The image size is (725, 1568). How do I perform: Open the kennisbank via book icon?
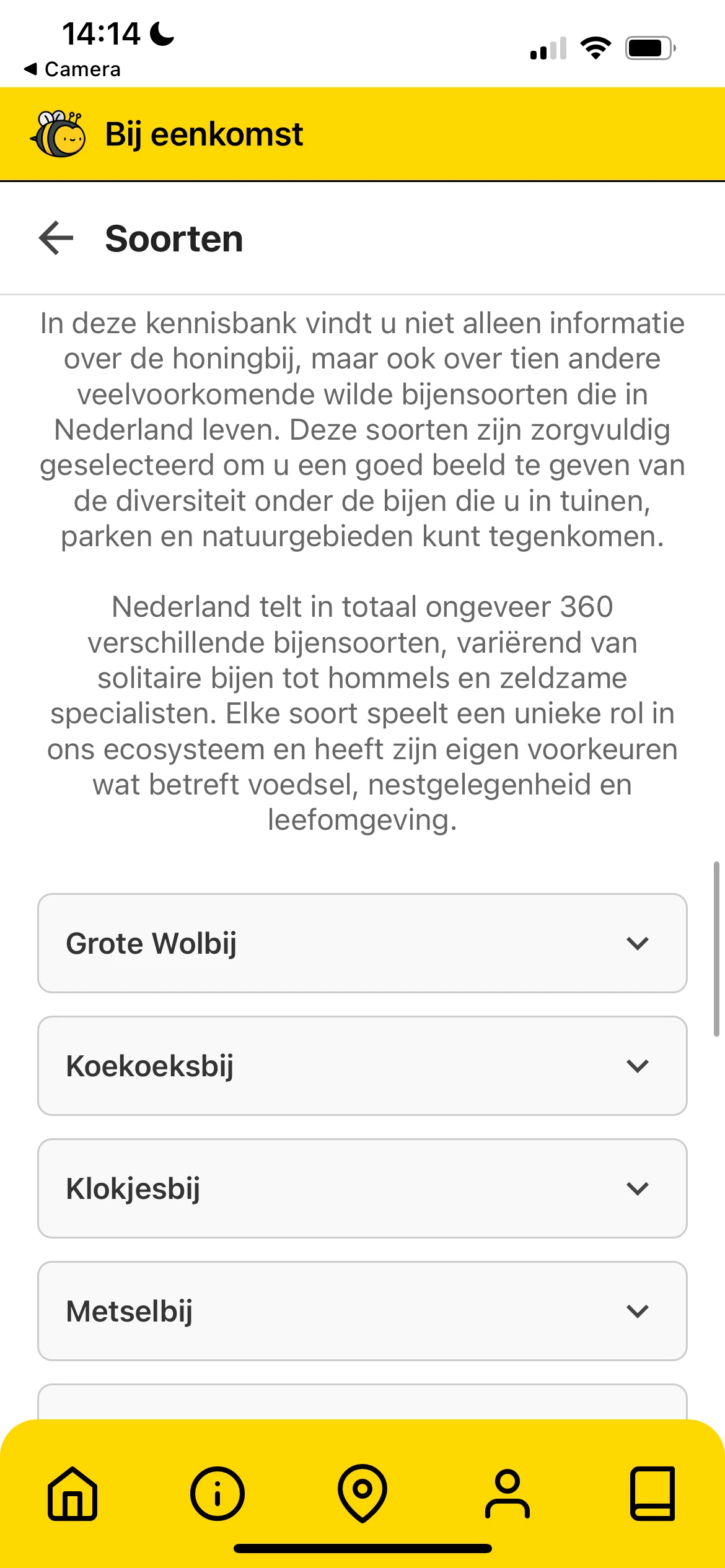[x=652, y=1491]
